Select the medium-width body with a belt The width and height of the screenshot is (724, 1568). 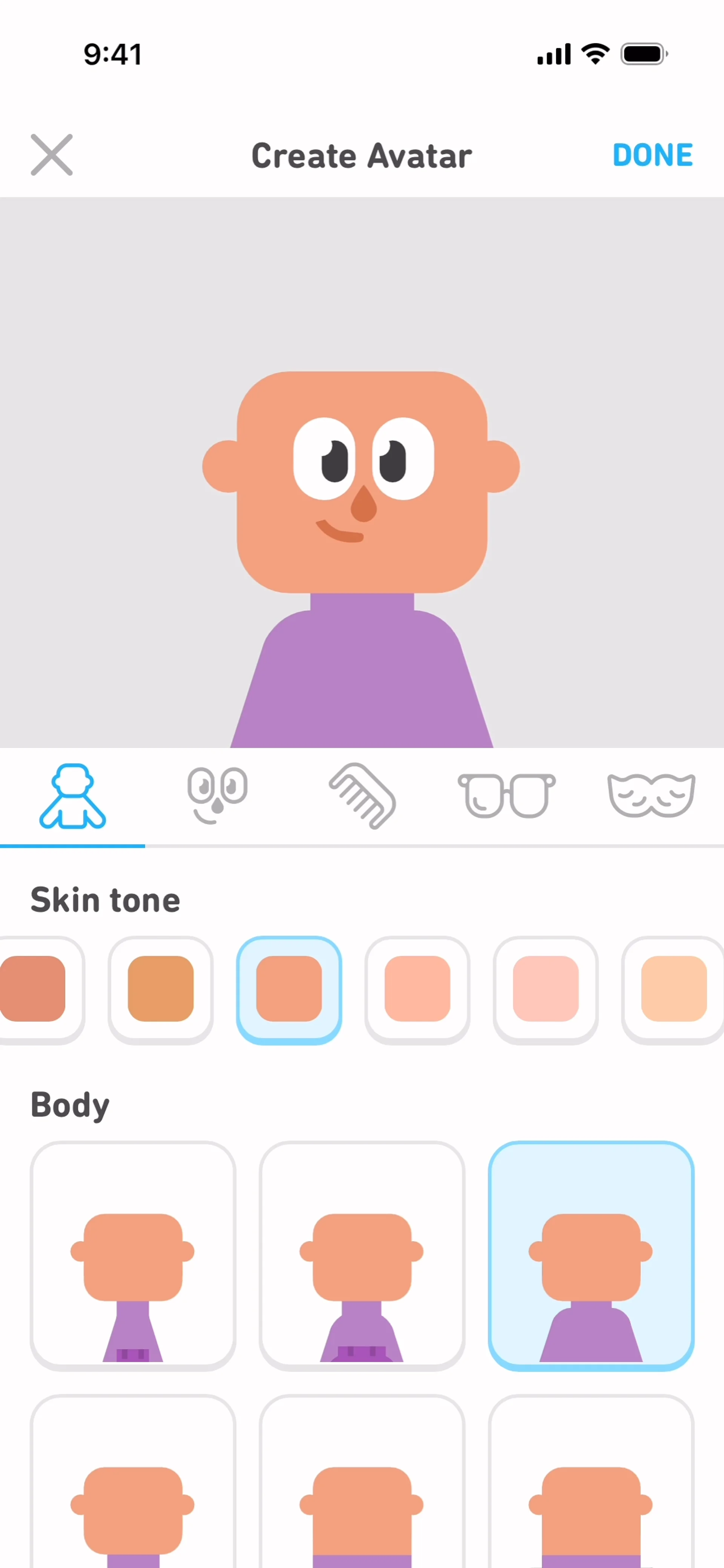point(362,1256)
